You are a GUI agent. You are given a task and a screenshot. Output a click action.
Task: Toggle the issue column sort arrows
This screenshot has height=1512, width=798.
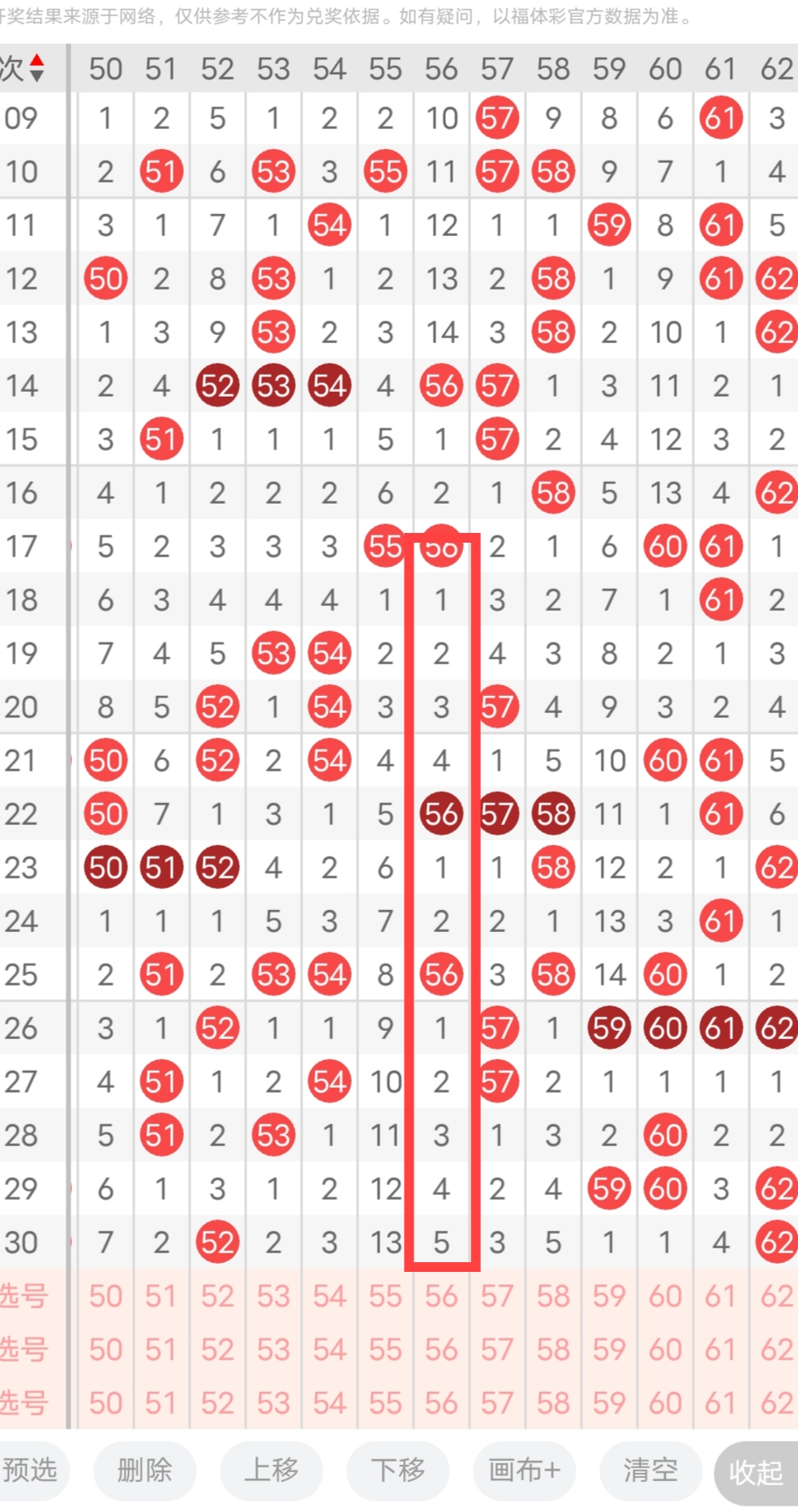pos(36,68)
